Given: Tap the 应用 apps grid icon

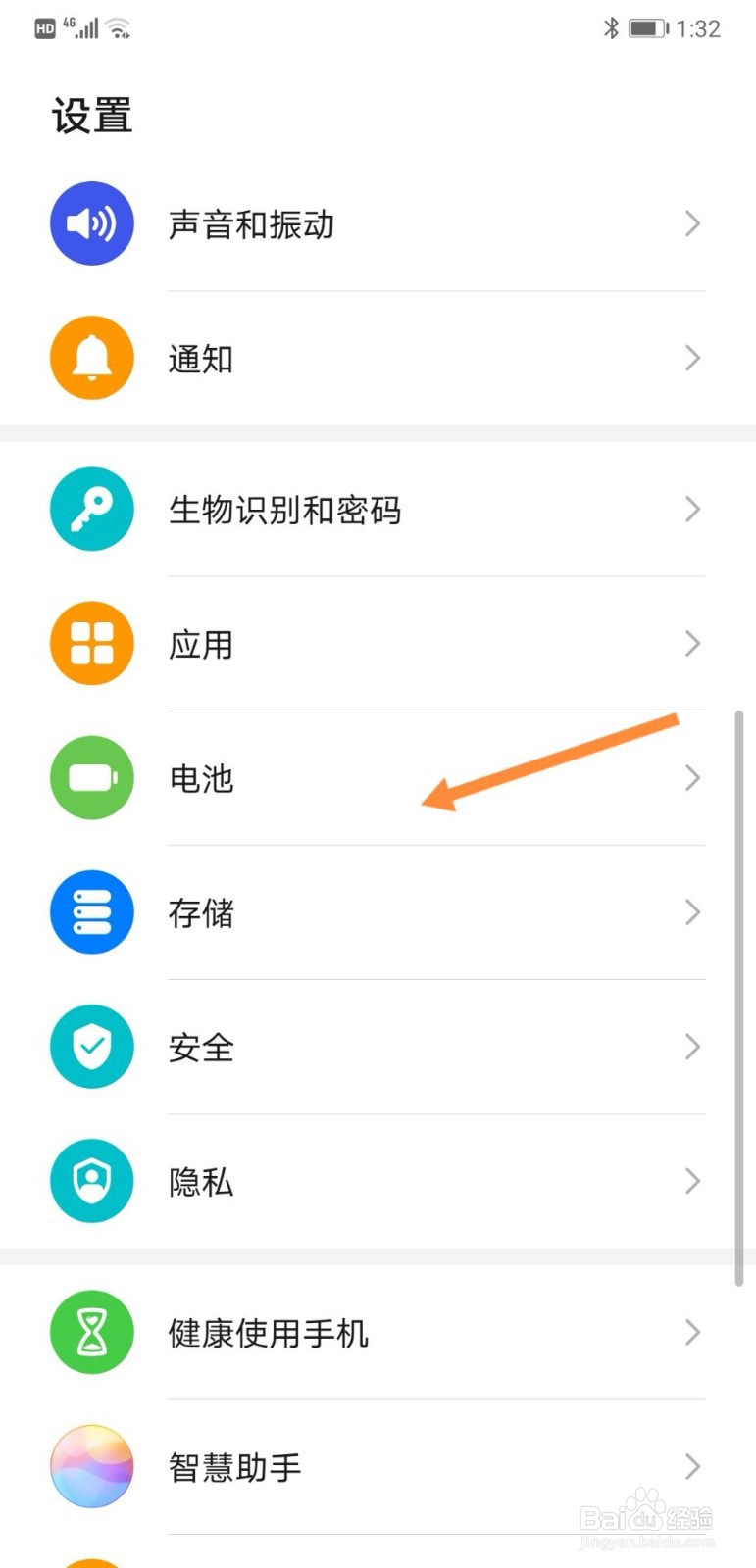Looking at the screenshot, I should pos(91,643).
